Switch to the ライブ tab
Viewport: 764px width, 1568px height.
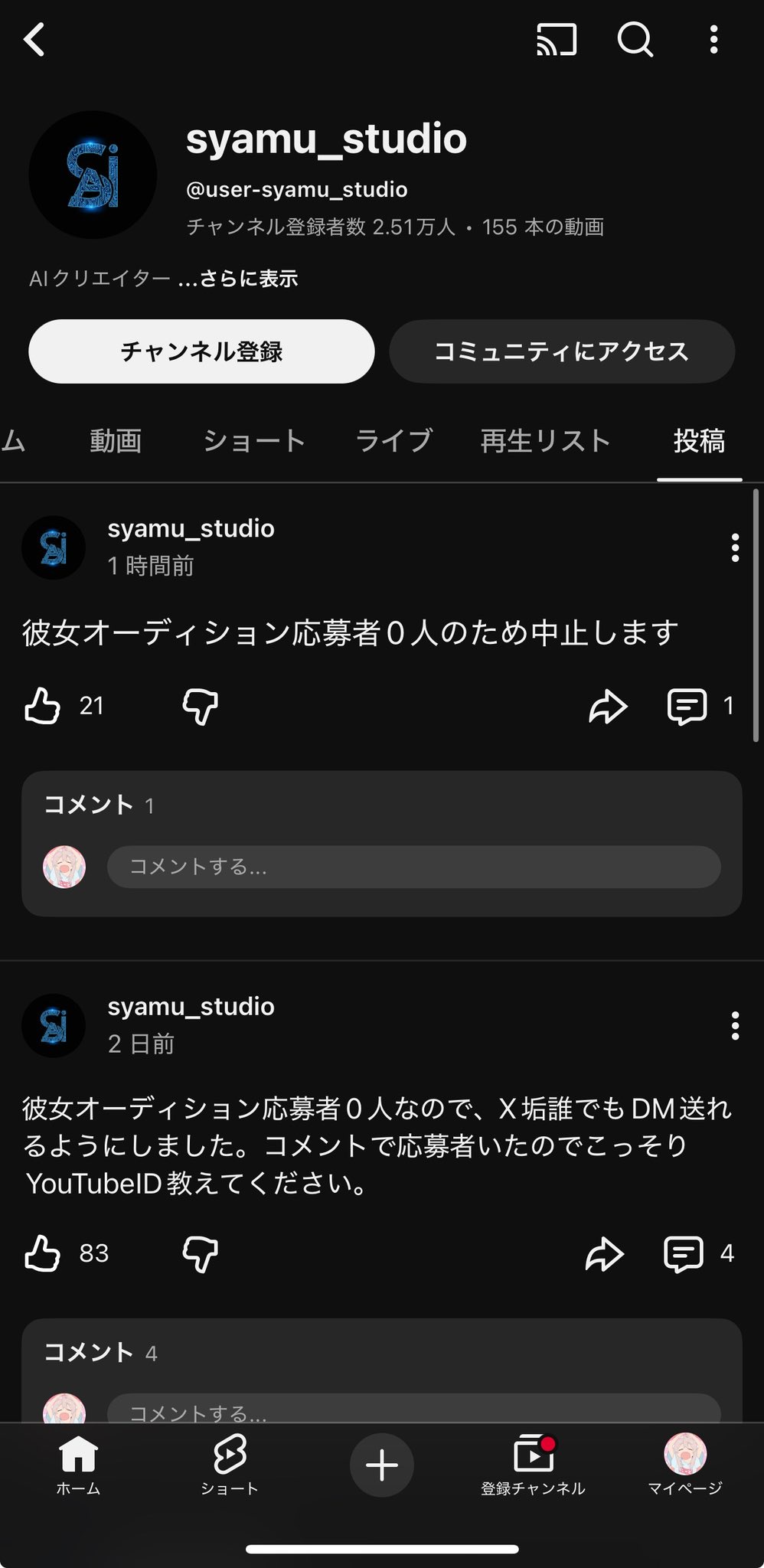tap(394, 441)
